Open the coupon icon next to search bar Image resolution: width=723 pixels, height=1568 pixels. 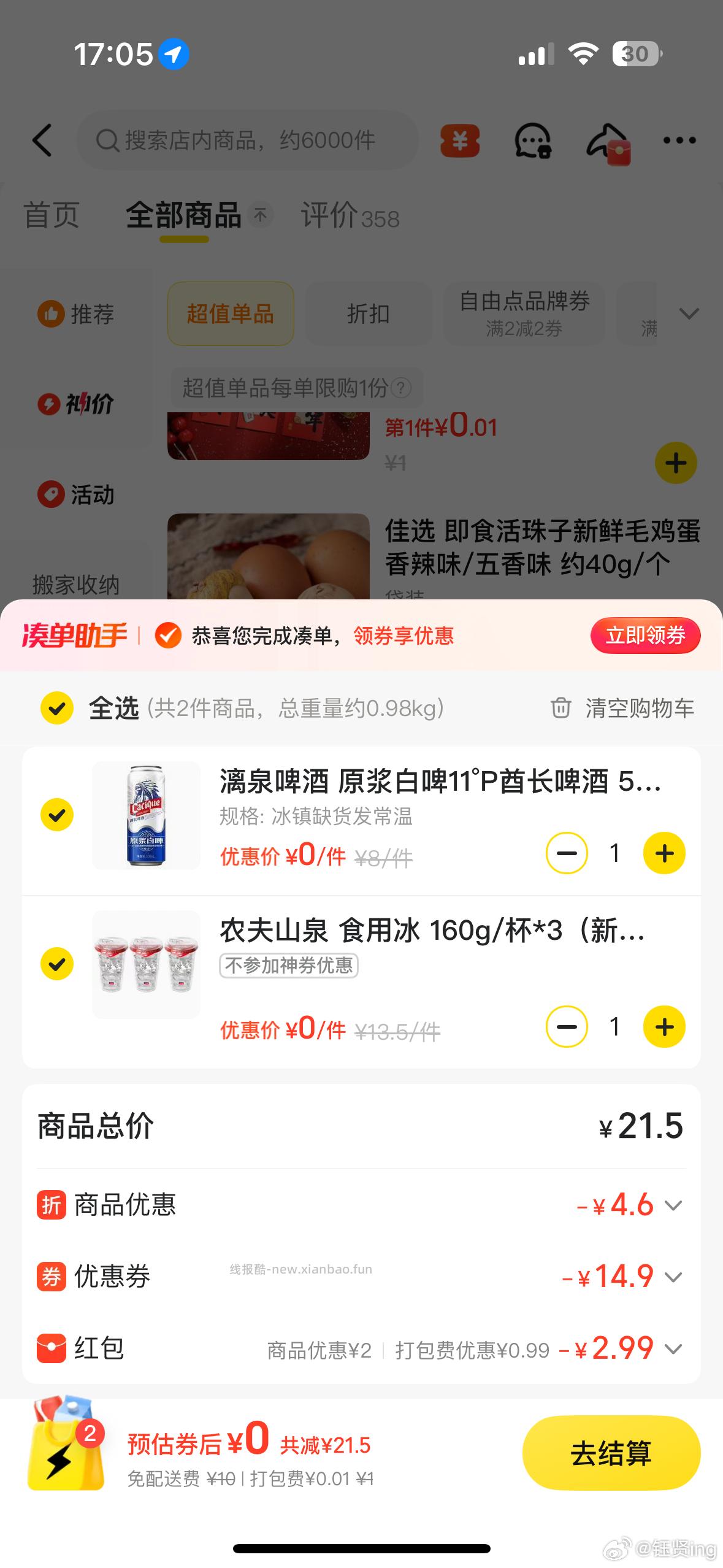(x=460, y=140)
